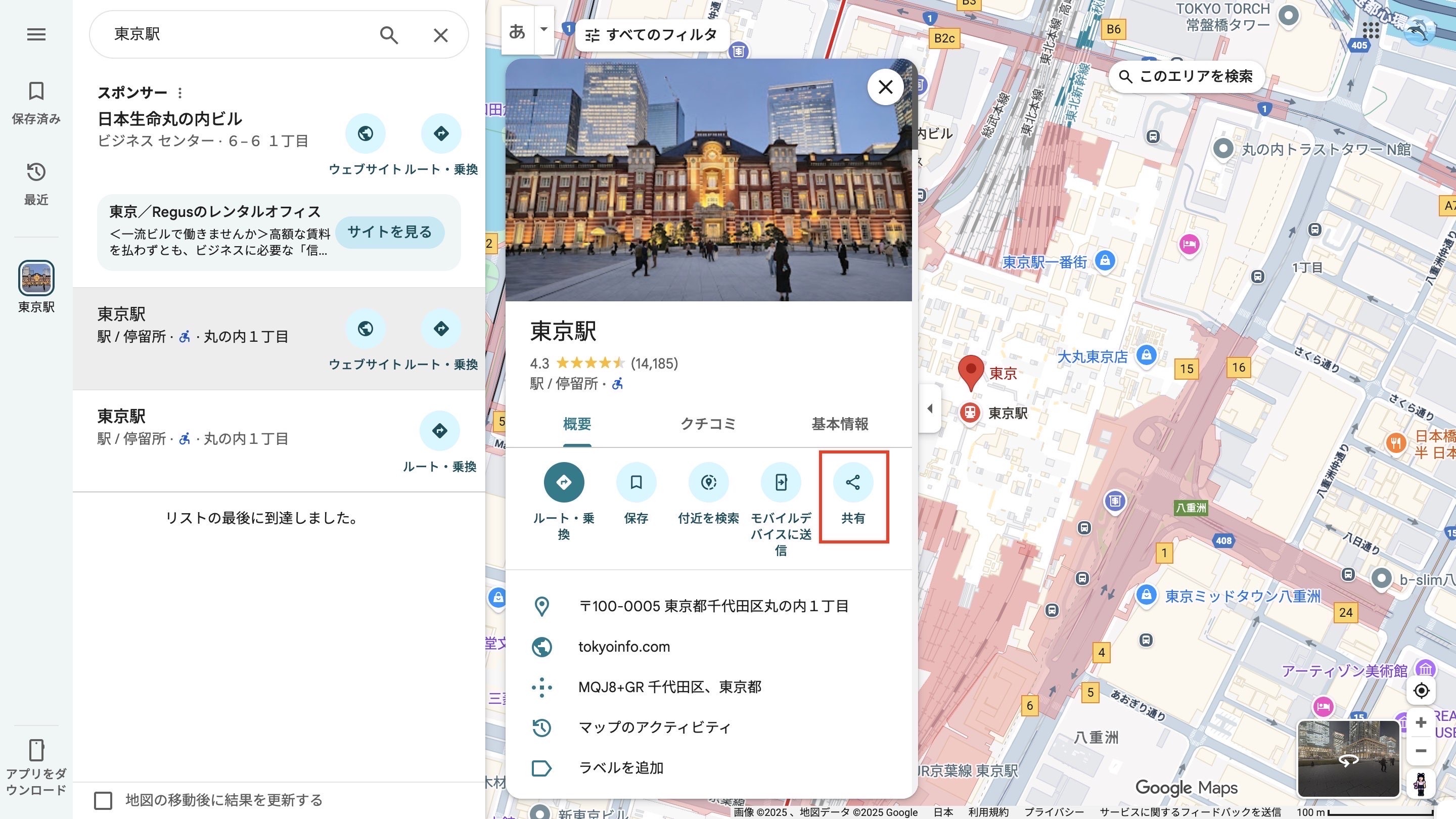Viewport: 1456px width, 819px height.
Task: Save 東京駅 with the 保存 button
Action: click(636, 482)
